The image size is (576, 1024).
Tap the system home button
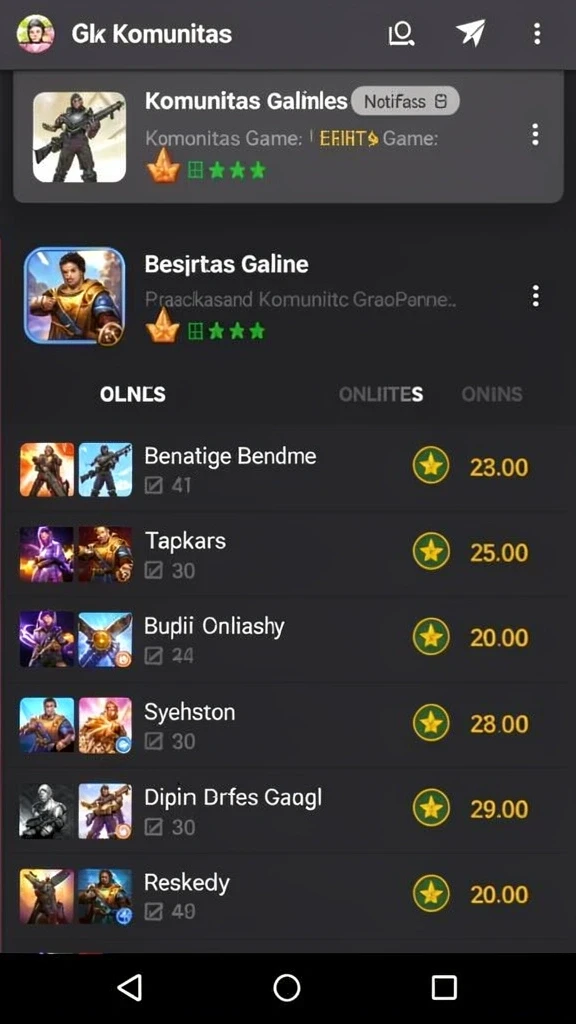click(287, 987)
